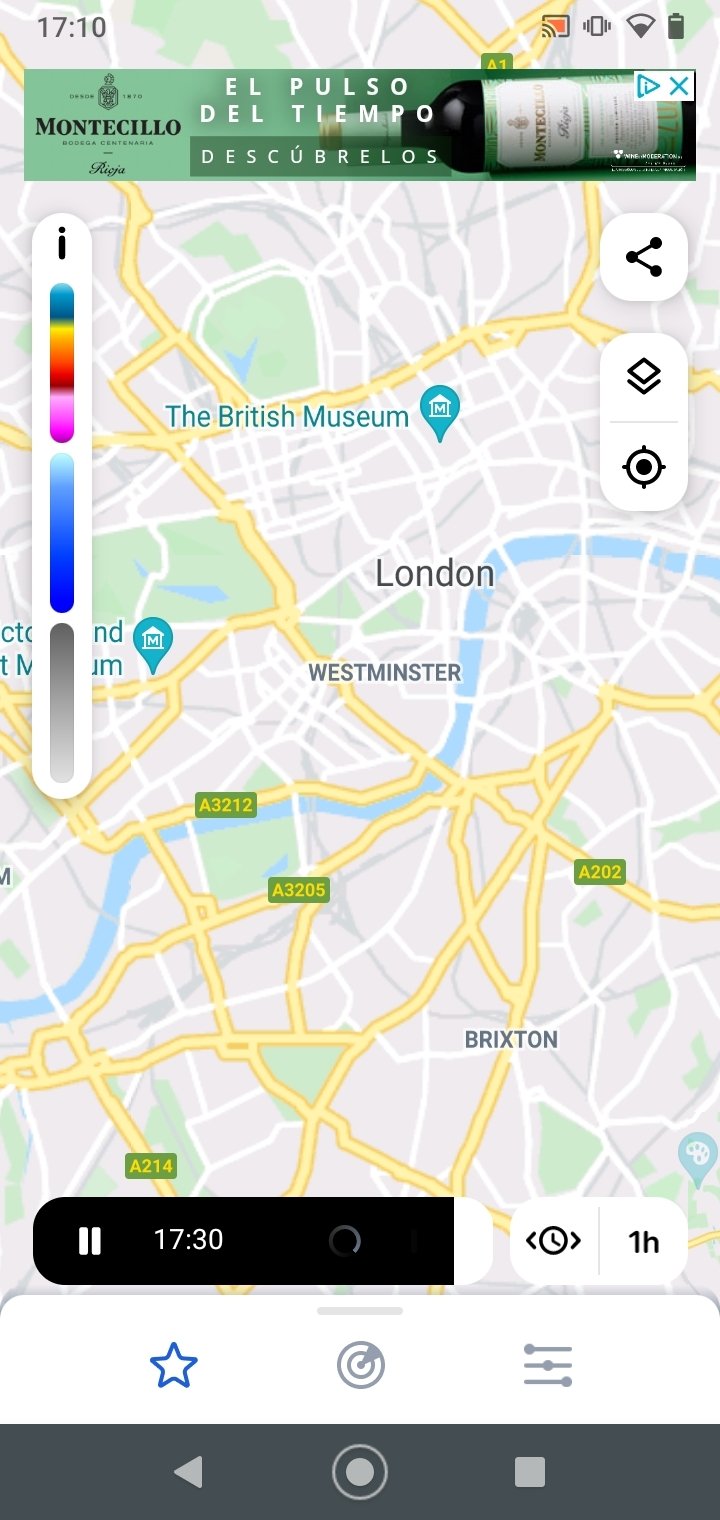
Task: Go back with system back button
Action: (188, 1472)
